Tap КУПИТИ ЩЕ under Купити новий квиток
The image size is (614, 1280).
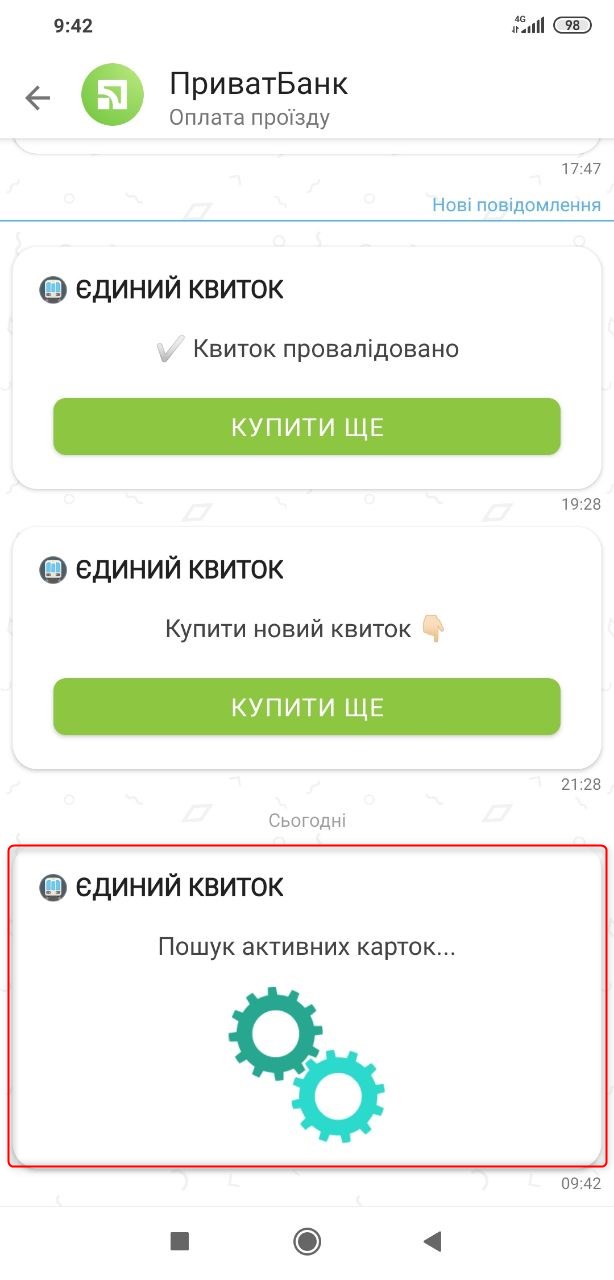click(x=307, y=707)
